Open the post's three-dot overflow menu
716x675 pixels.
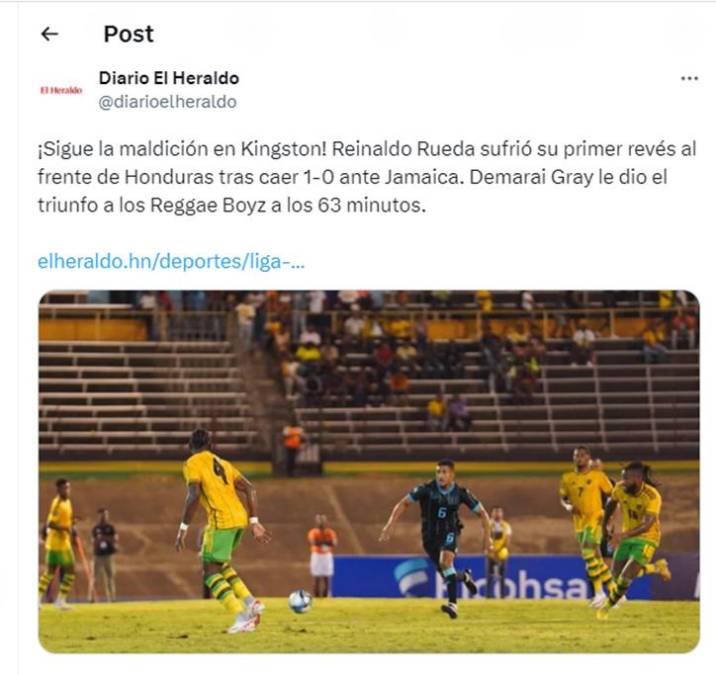pyautogui.click(x=688, y=79)
